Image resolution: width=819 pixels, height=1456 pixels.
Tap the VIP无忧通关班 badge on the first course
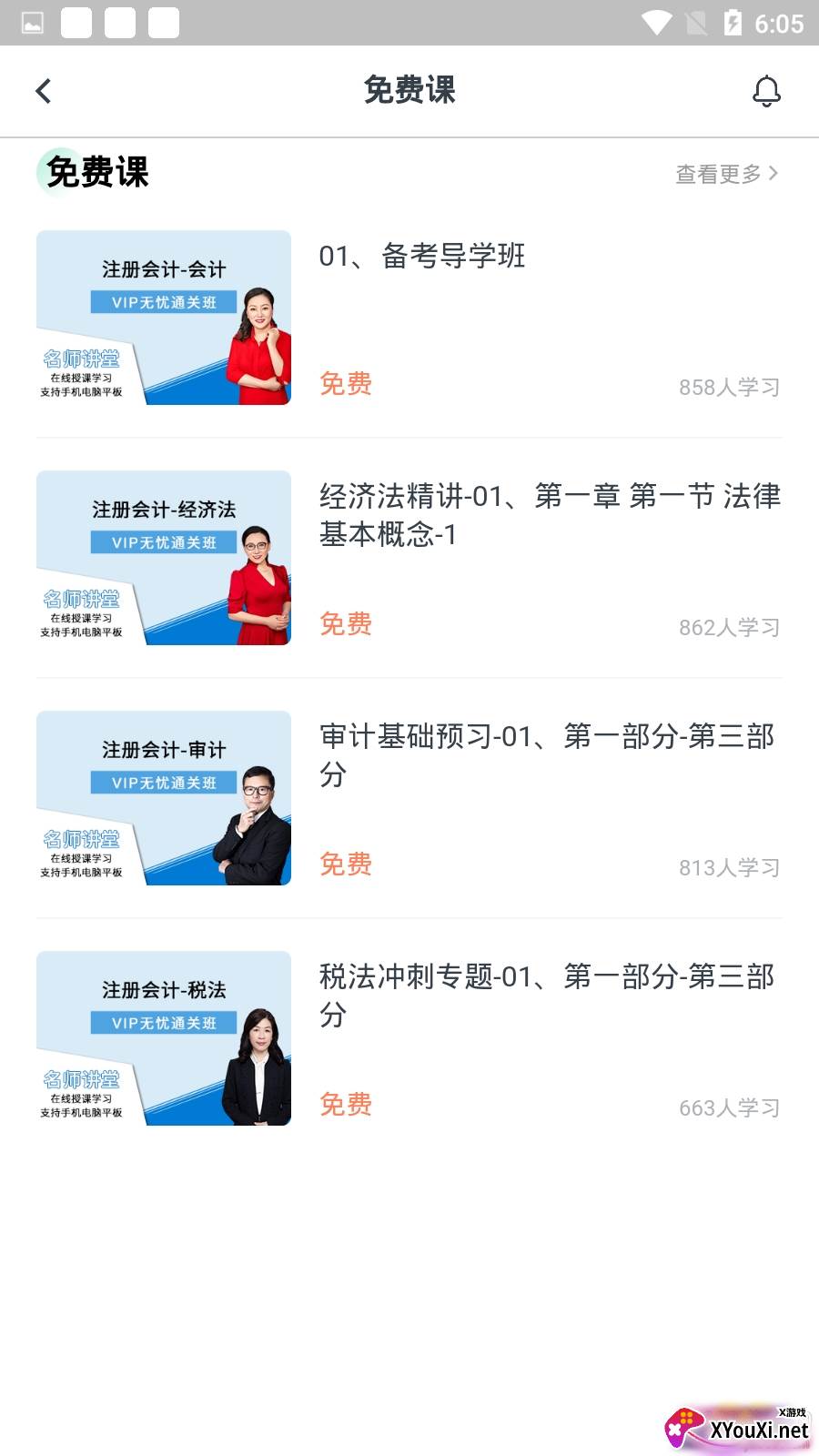tap(164, 301)
